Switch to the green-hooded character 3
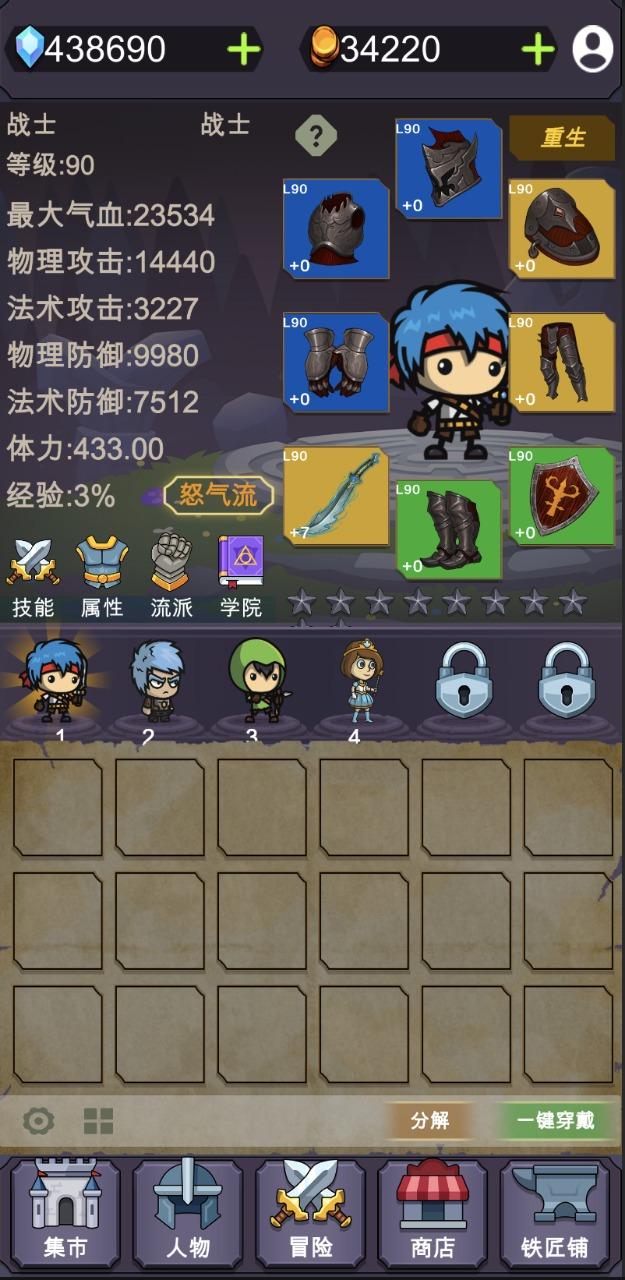This screenshot has width=625, height=1280. tap(257, 682)
